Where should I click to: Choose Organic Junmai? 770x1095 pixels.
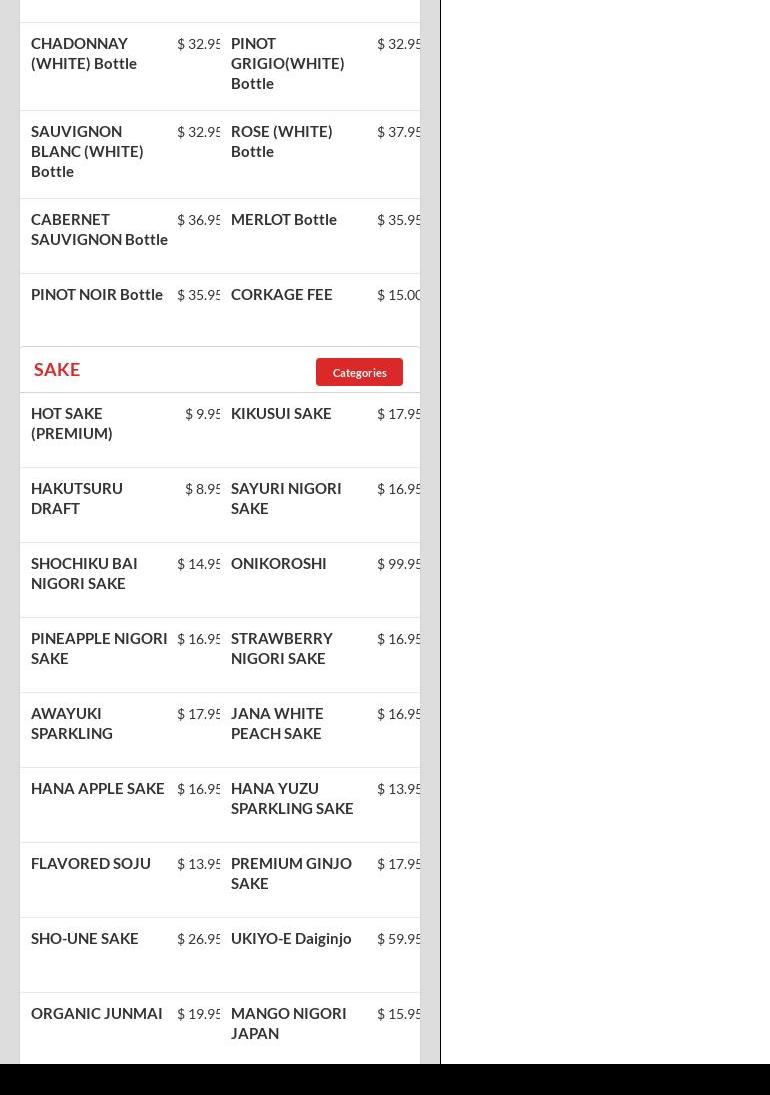97,1013
